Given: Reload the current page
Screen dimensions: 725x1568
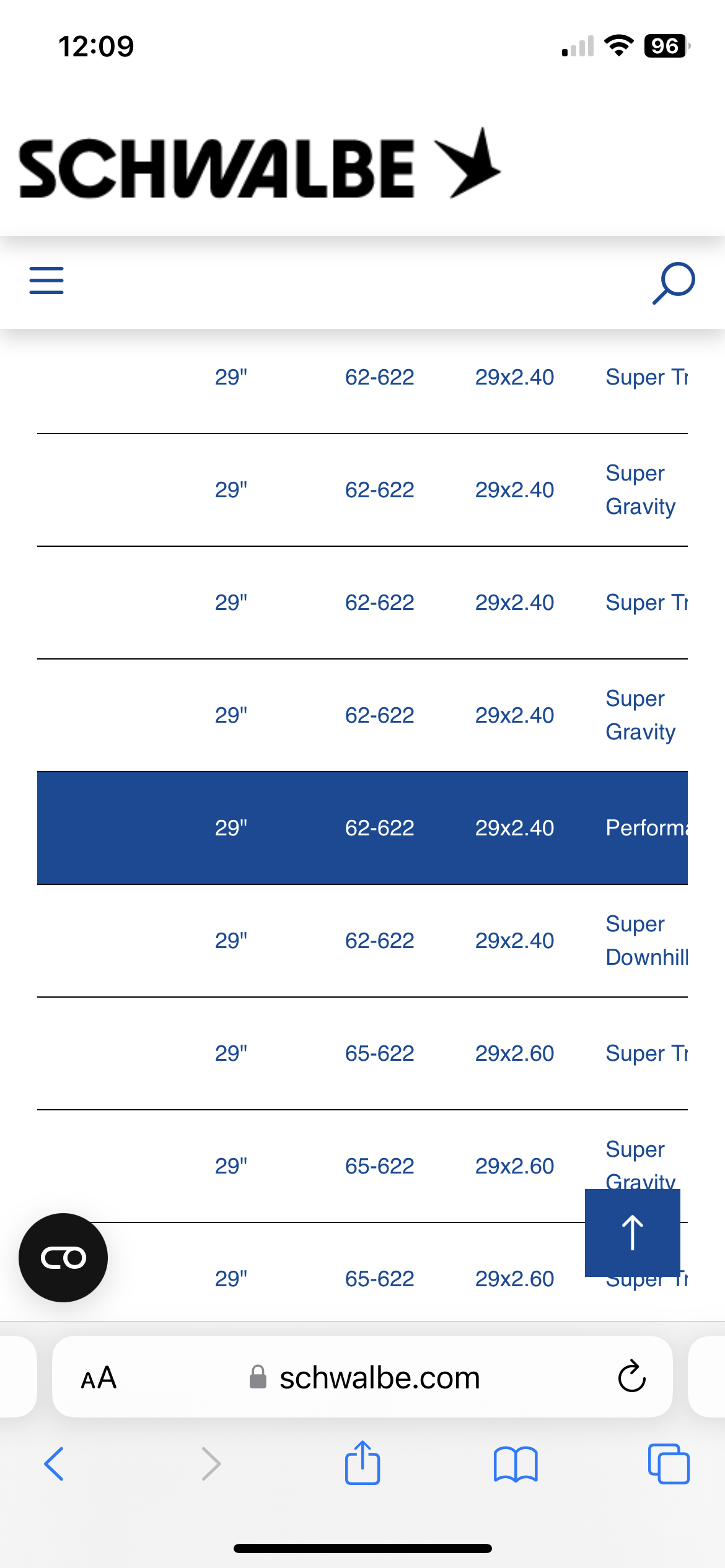Looking at the screenshot, I should 631,1377.
